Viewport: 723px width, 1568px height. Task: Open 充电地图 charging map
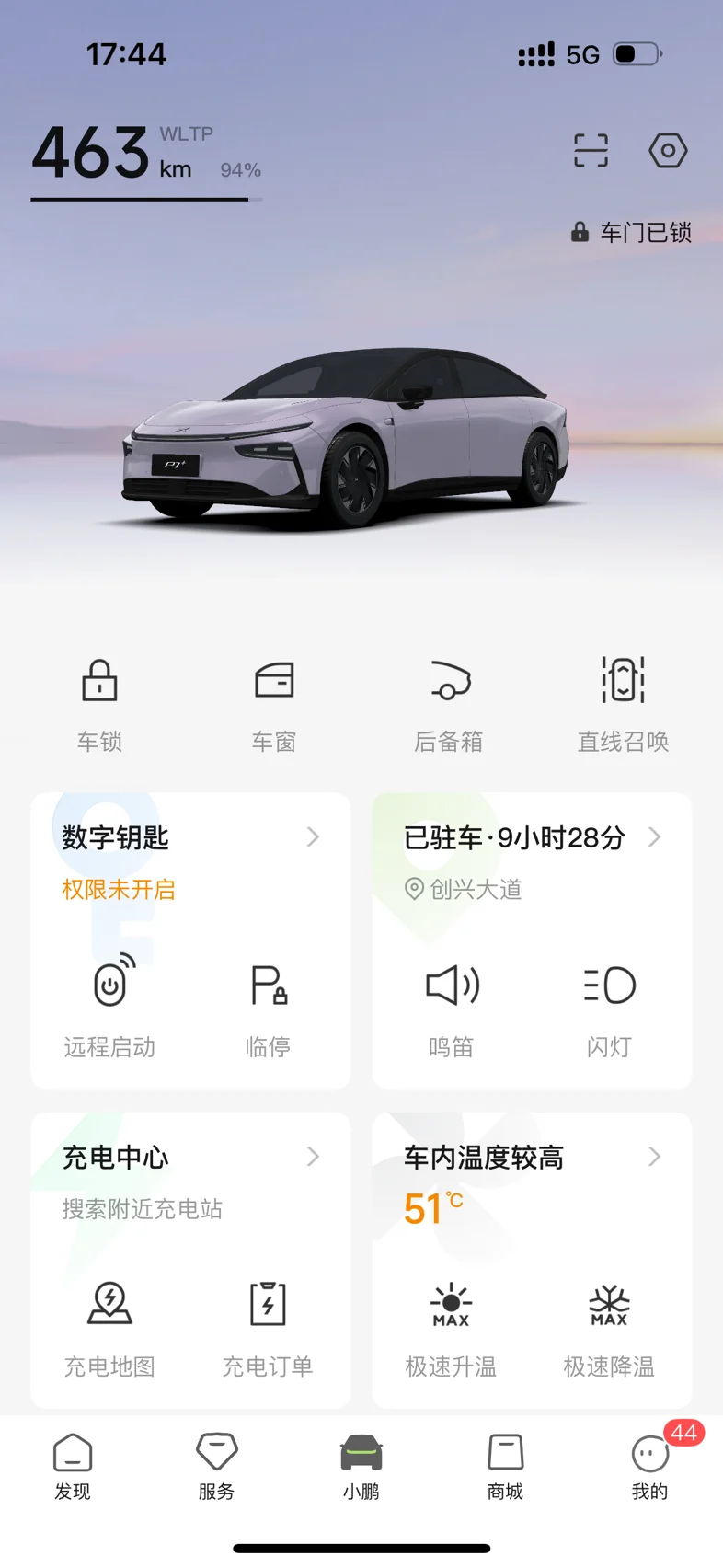[x=109, y=1327]
